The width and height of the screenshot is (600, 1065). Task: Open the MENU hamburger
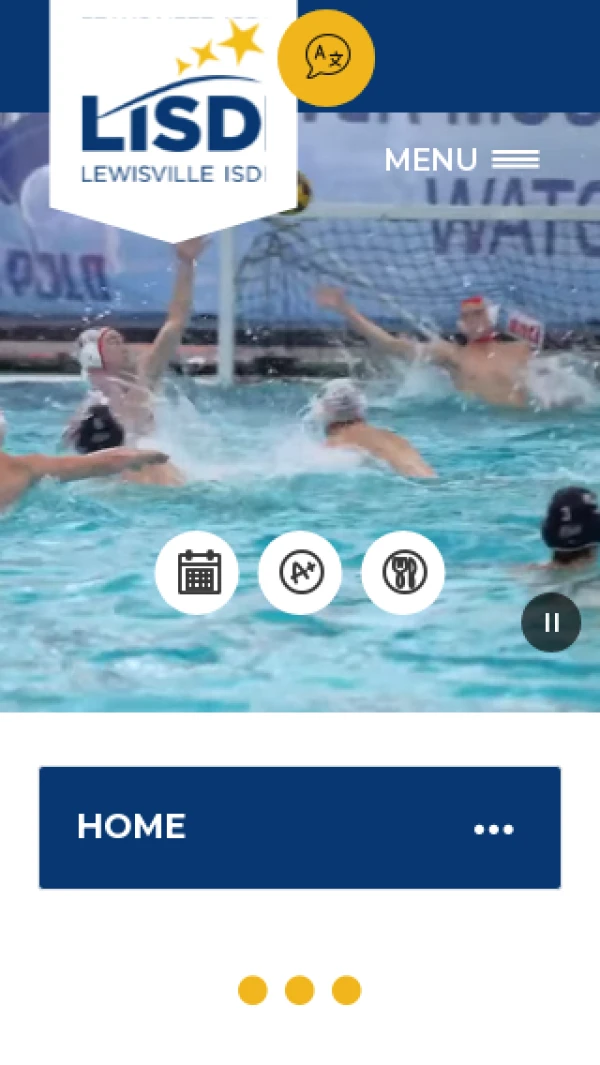[462, 160]
